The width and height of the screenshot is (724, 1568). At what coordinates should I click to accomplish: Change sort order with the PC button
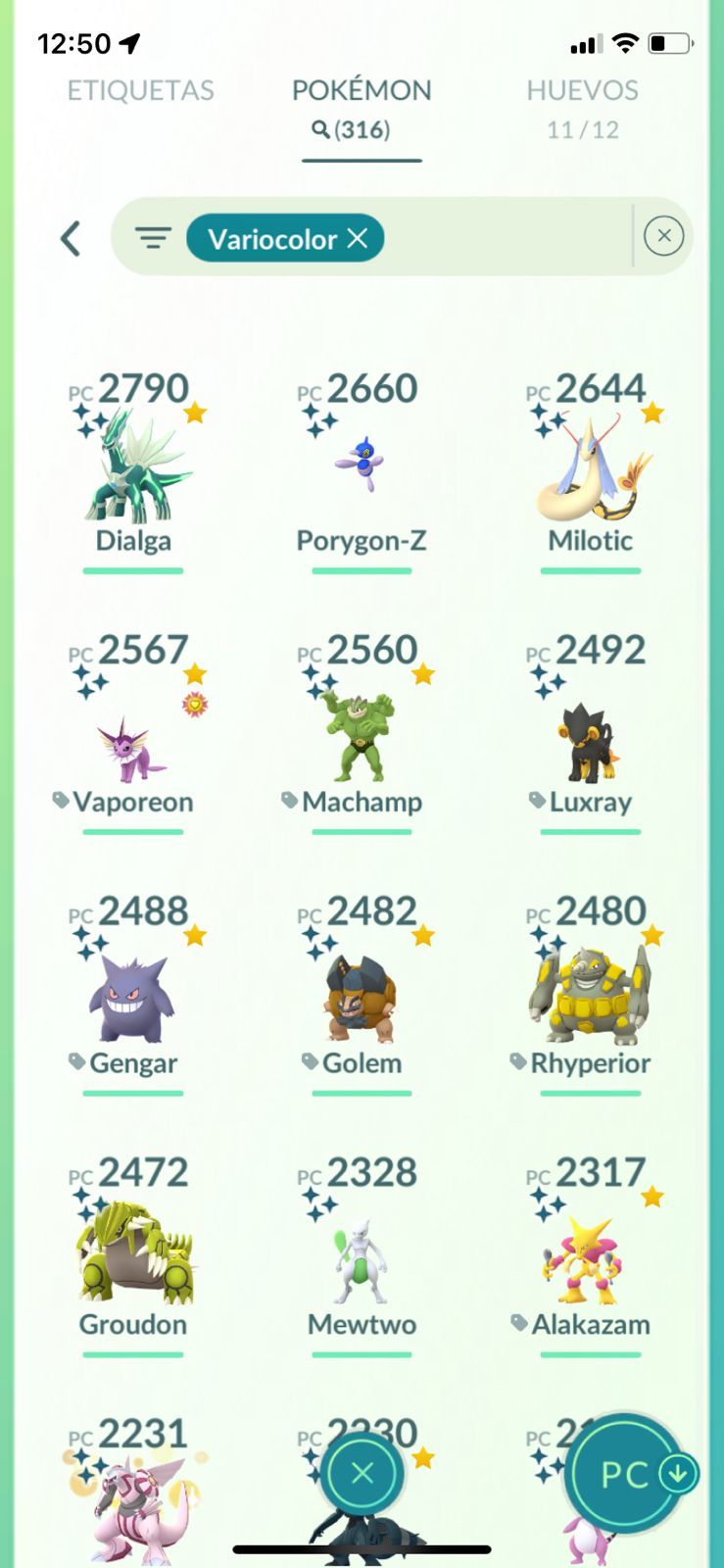627,1473
